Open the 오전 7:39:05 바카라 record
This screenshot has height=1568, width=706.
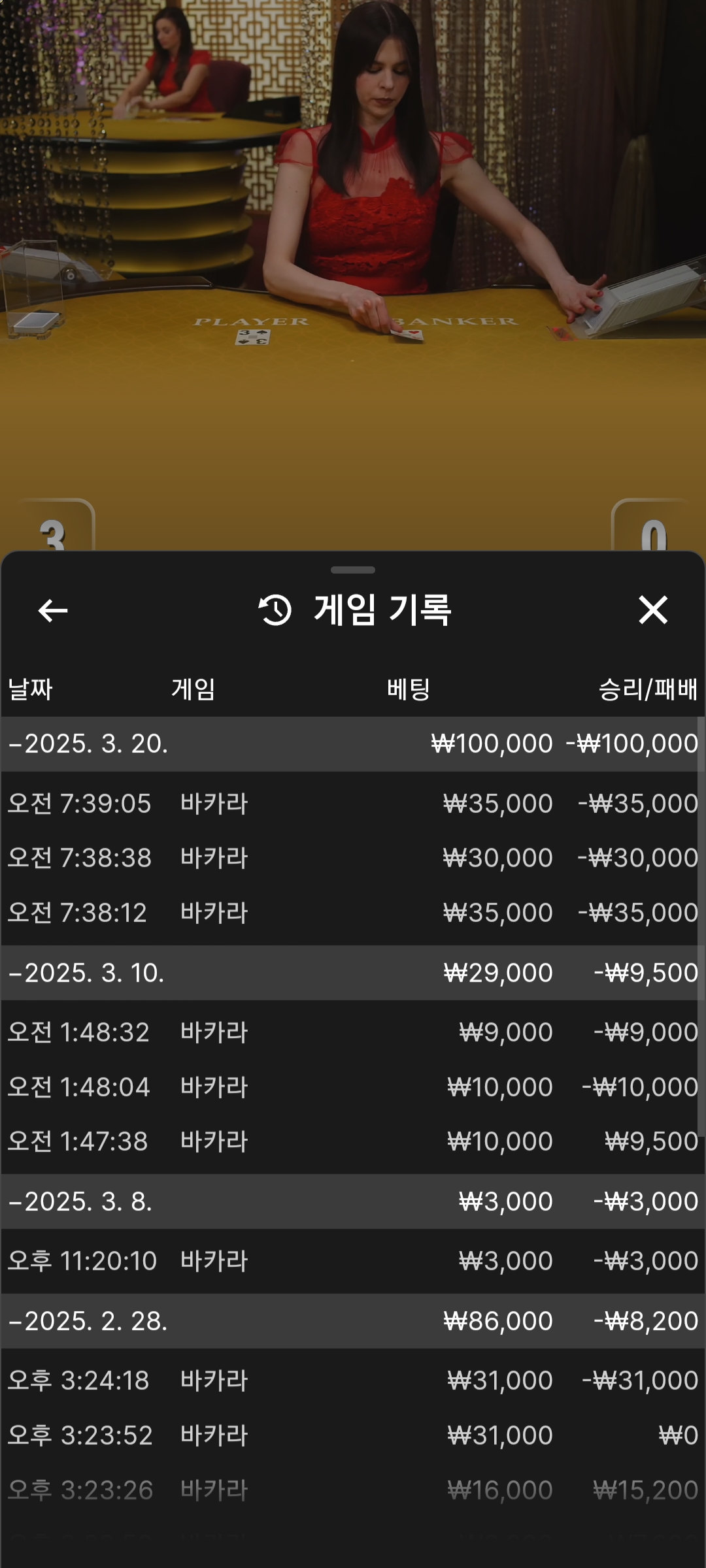click(x=353, y=804)
